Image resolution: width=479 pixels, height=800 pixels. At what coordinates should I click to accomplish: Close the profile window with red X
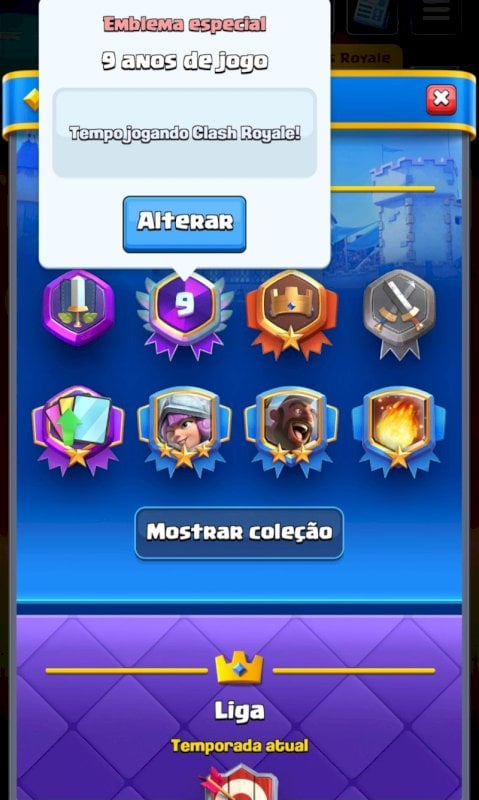click(x=441, y=99)
